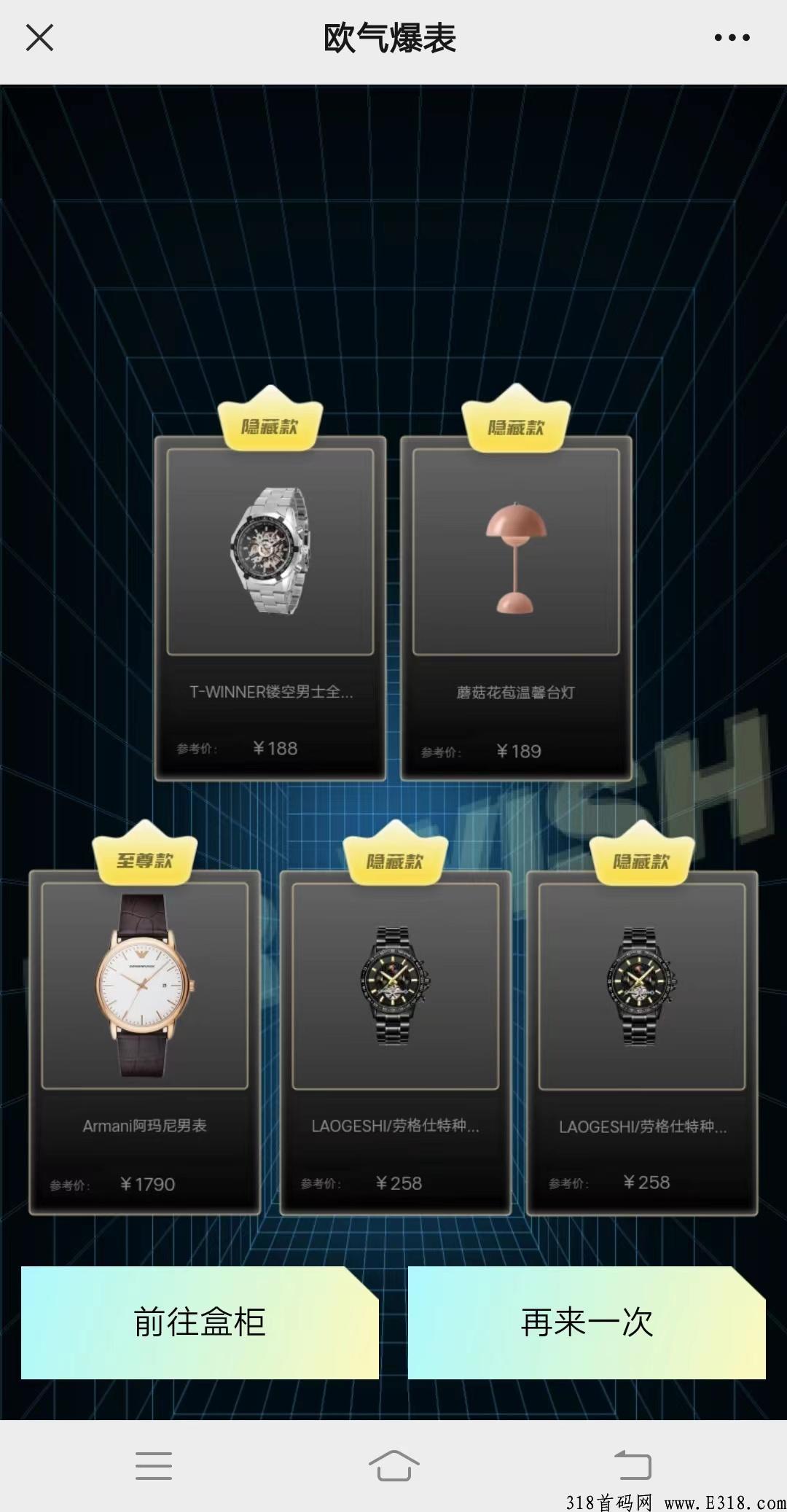787x1512 pixels.
Task: Tap the system home button
Action: coord(393,1465)
